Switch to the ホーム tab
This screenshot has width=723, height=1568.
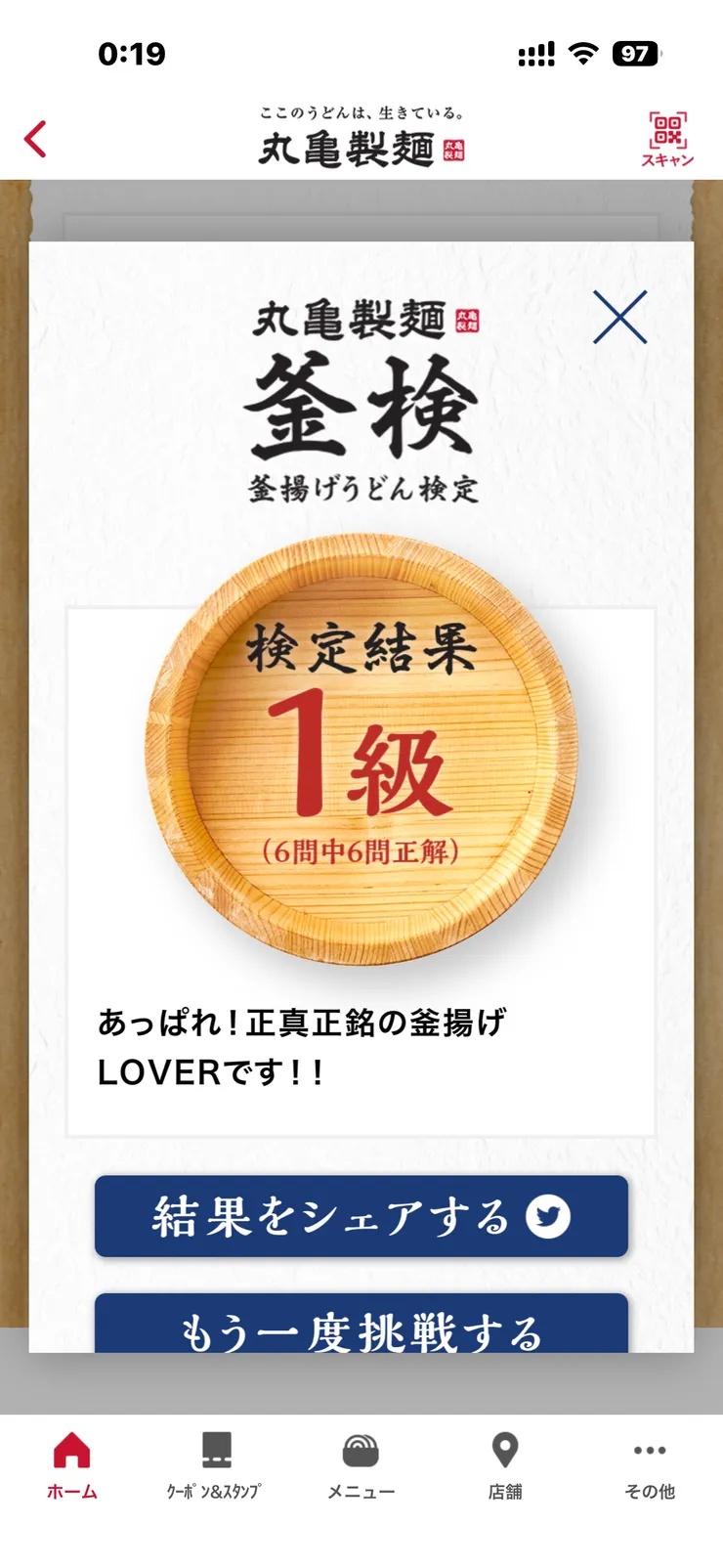[72, 1464]
